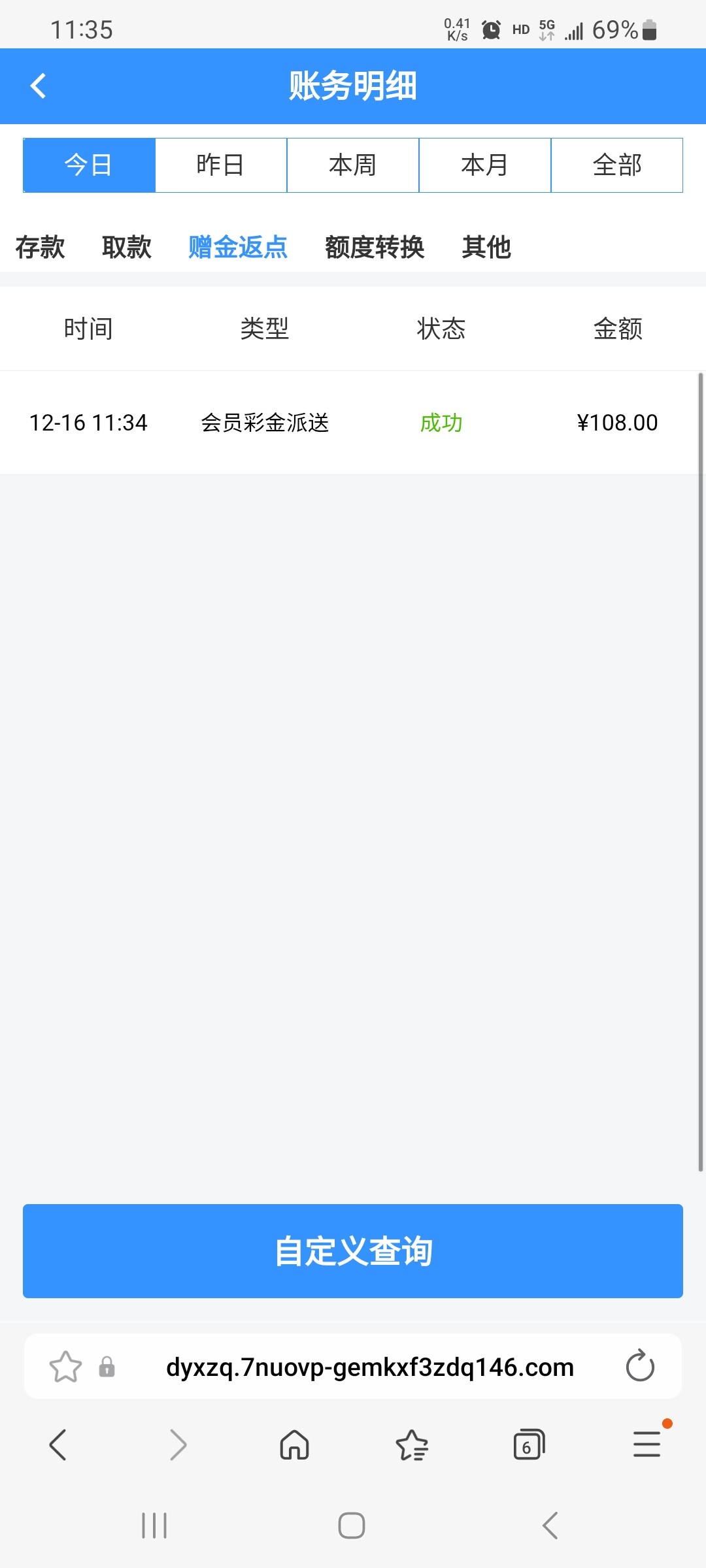Open the browser bookmarks list
706x1568 pixels.
(412, 1445)
